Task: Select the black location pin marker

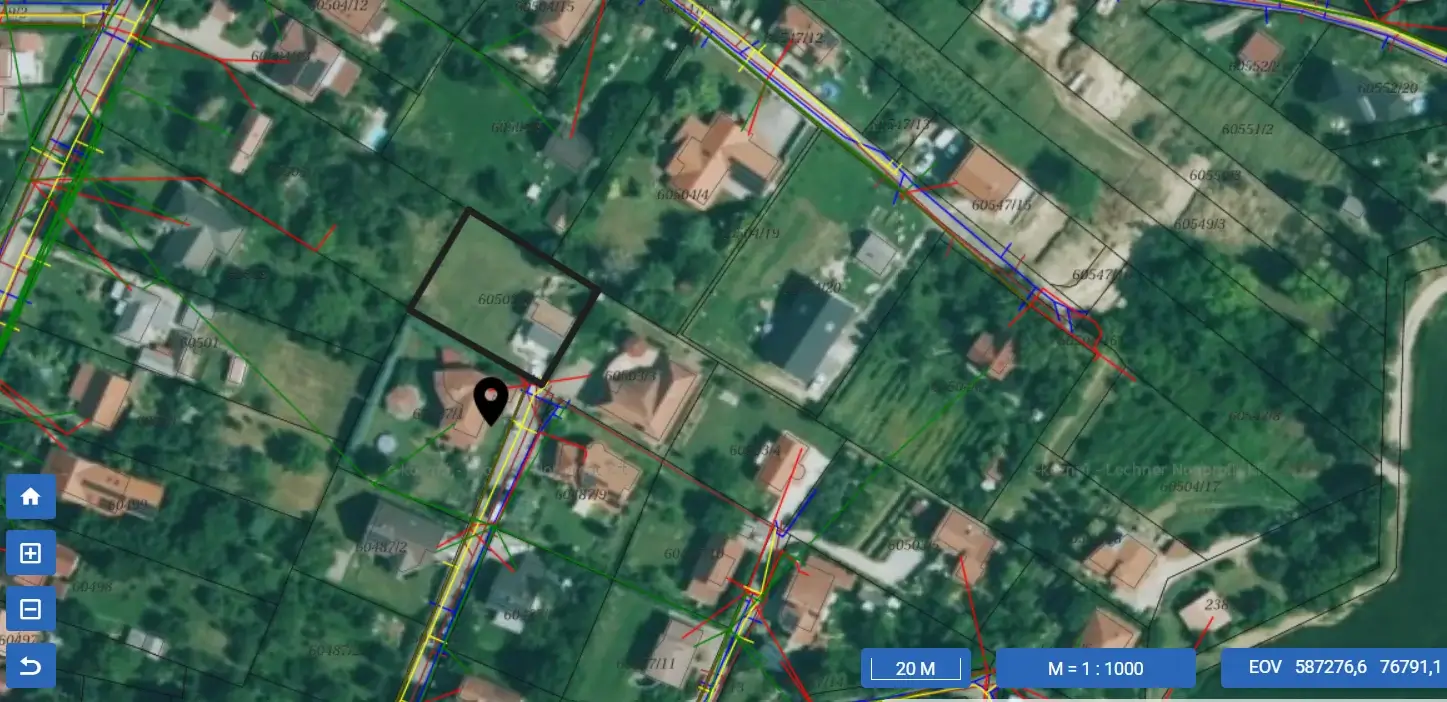Action: tap(490, 400)
